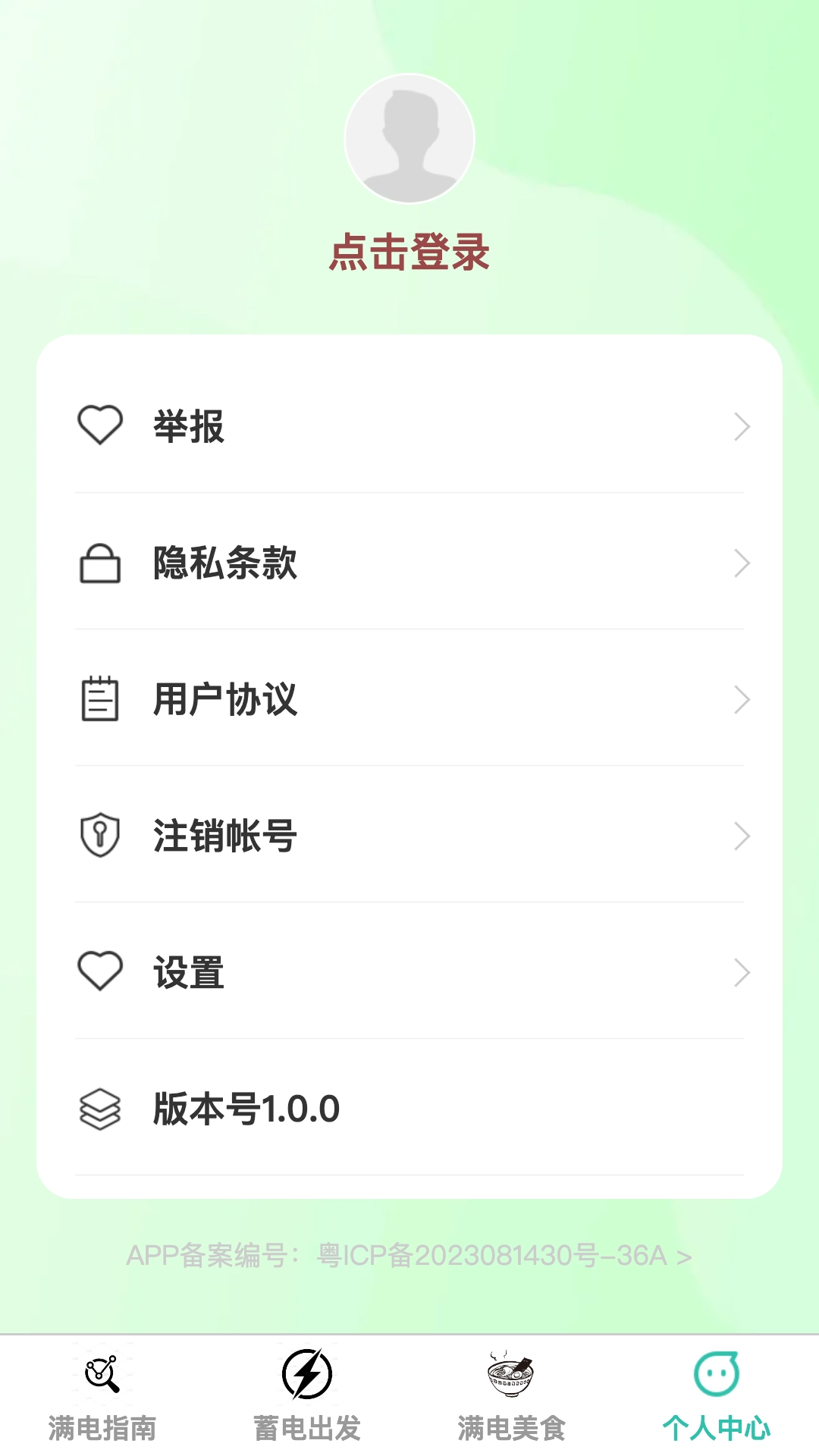
Task: Click the default avatar placeholder image
Action: [x=409, y=138]
